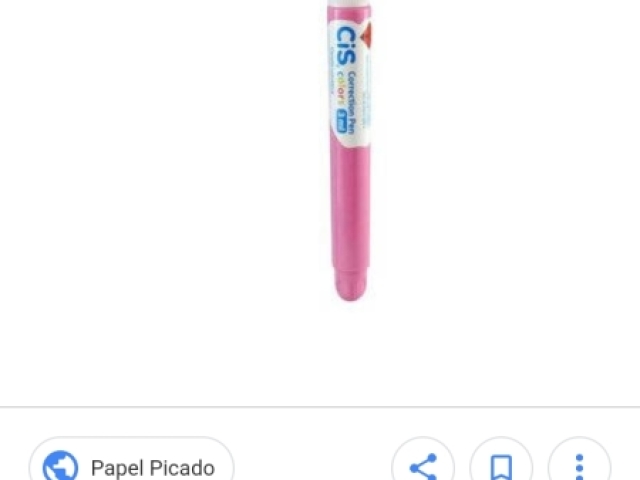Open the overflow menu

(x=579, y=466)
